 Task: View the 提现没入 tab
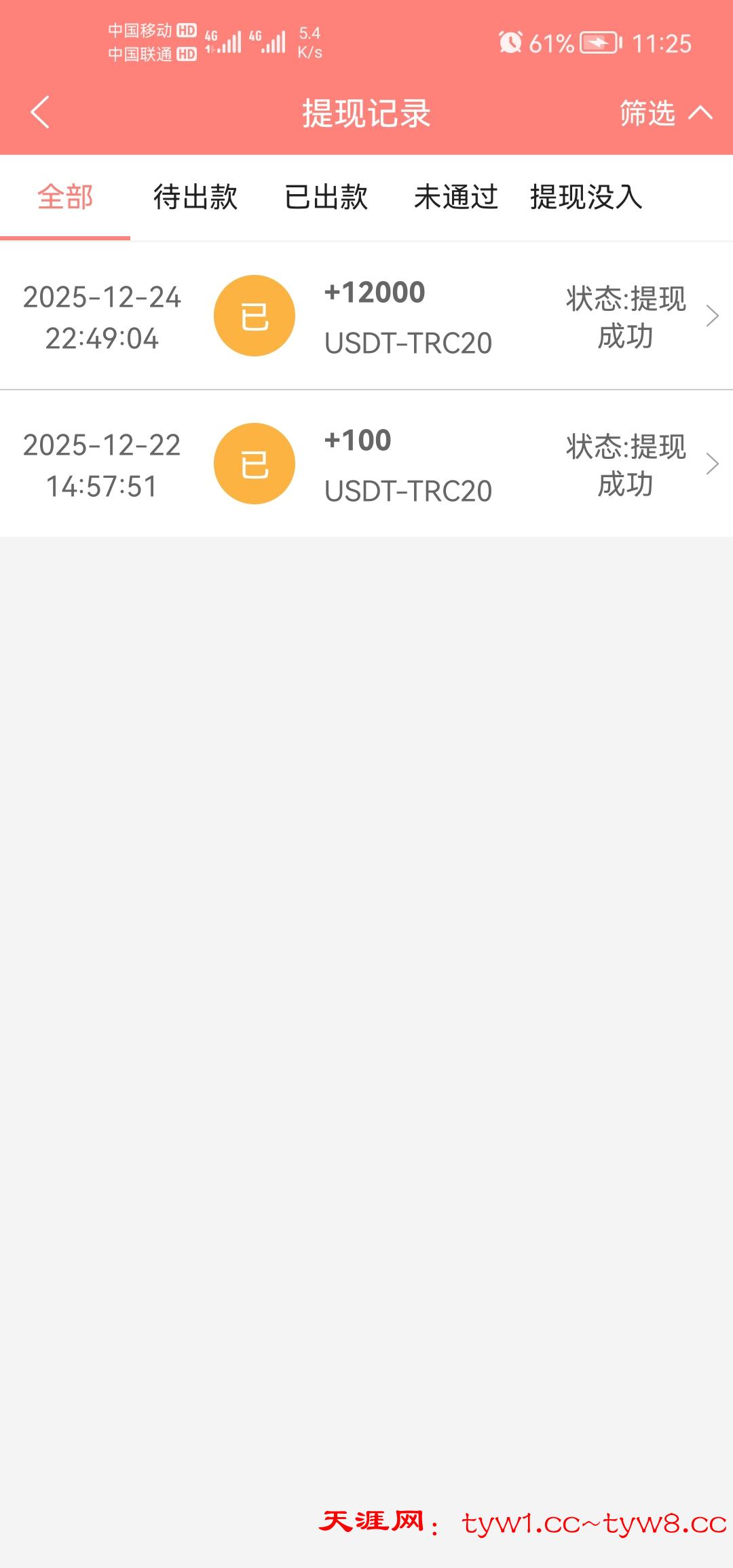586,198
